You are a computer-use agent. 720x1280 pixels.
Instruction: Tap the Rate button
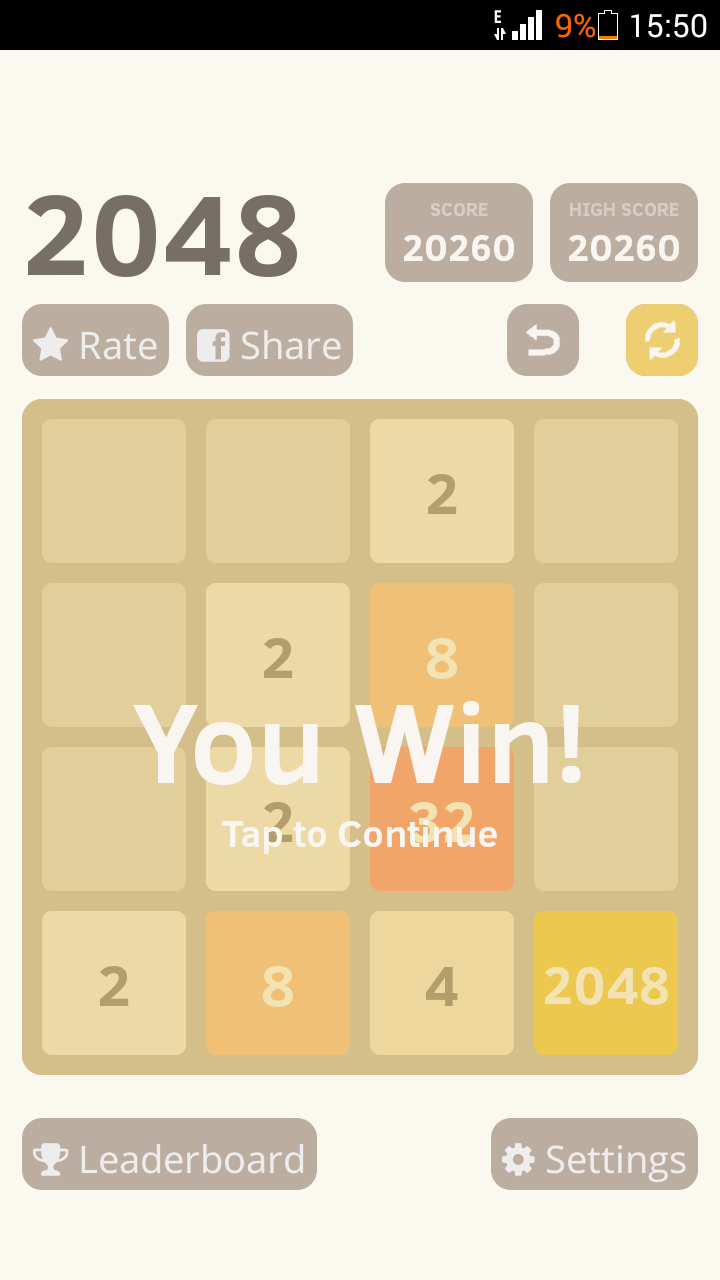95,340
